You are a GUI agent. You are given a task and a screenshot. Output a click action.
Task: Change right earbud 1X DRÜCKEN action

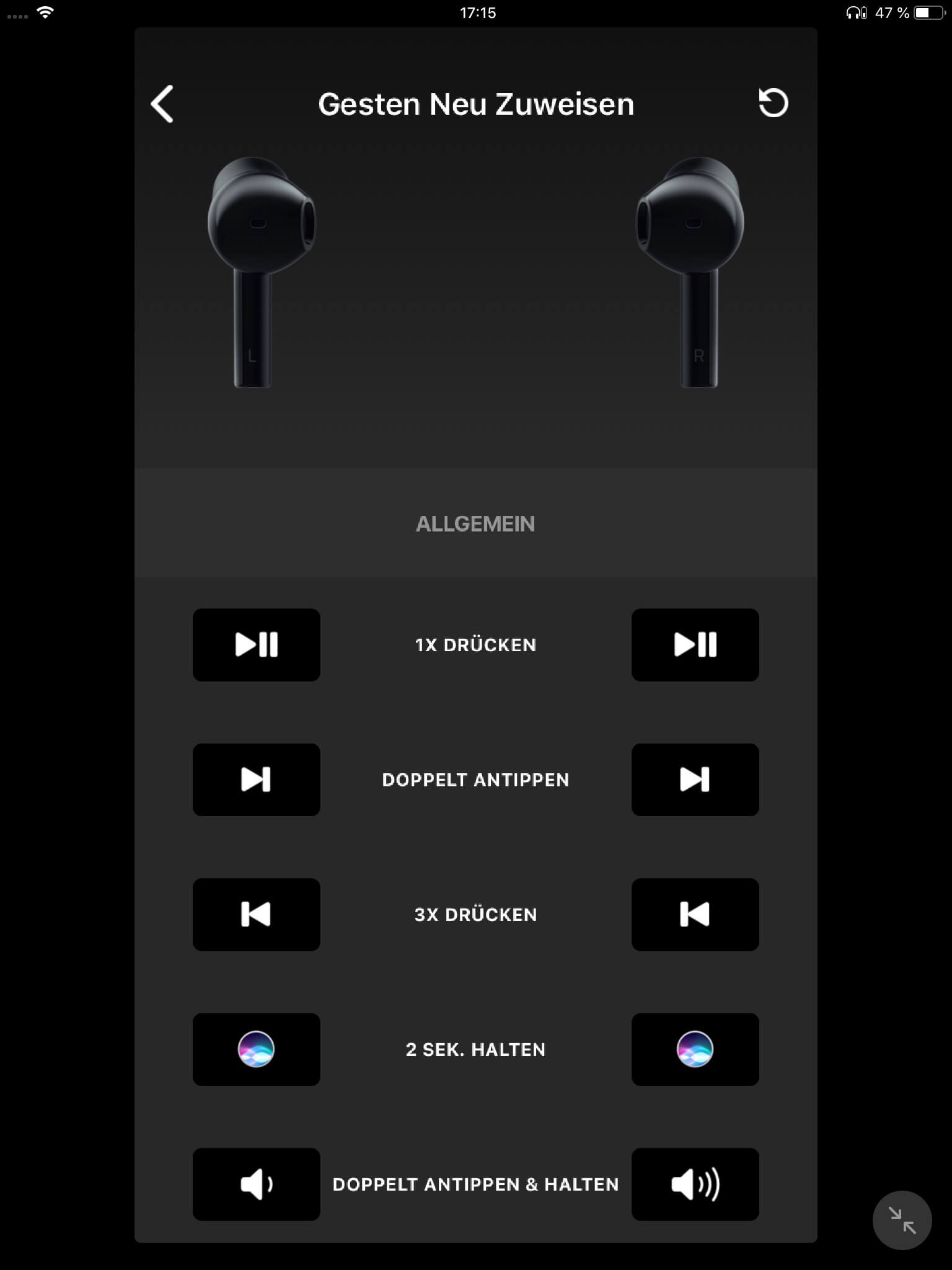695,645
